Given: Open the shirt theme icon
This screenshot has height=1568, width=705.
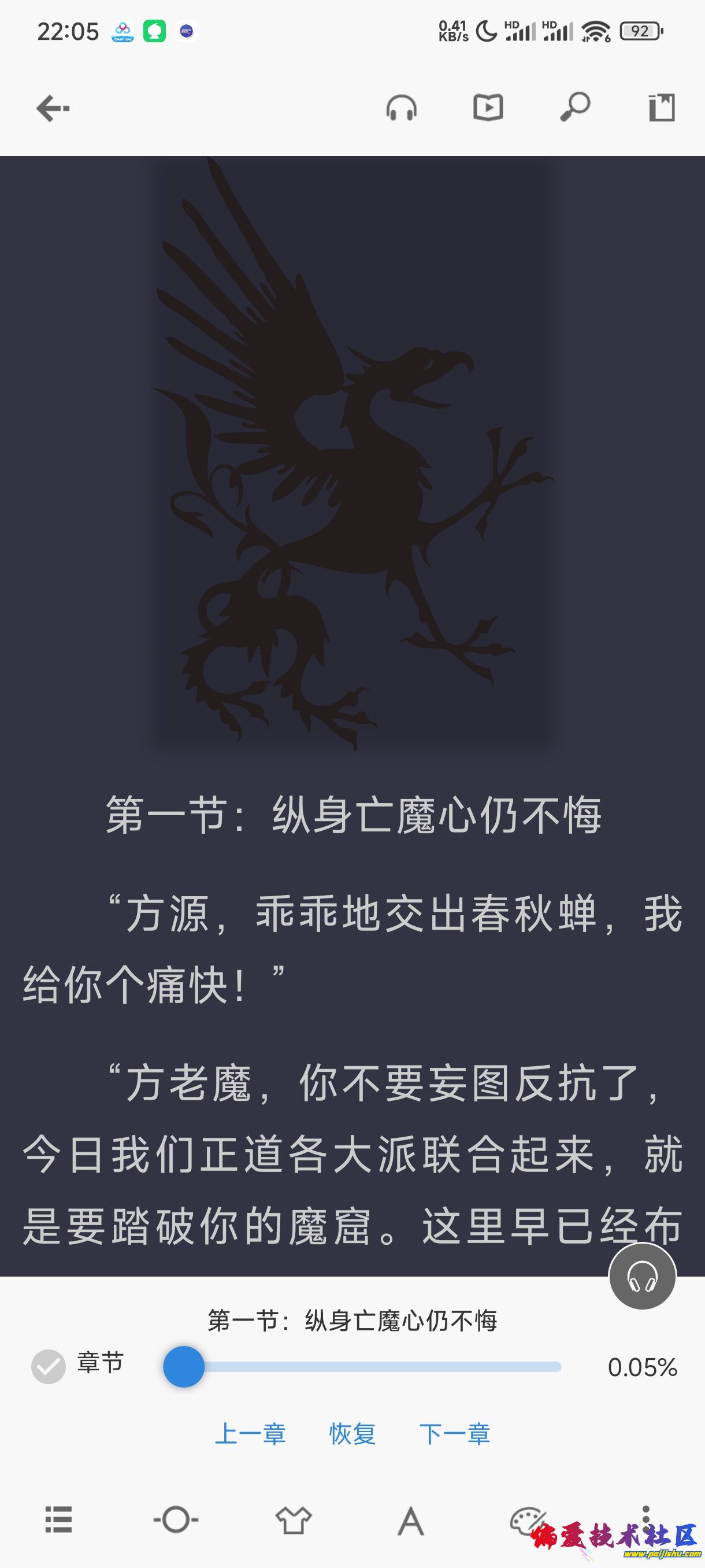Looking at the screenshot, I should tap(293, 1520).
